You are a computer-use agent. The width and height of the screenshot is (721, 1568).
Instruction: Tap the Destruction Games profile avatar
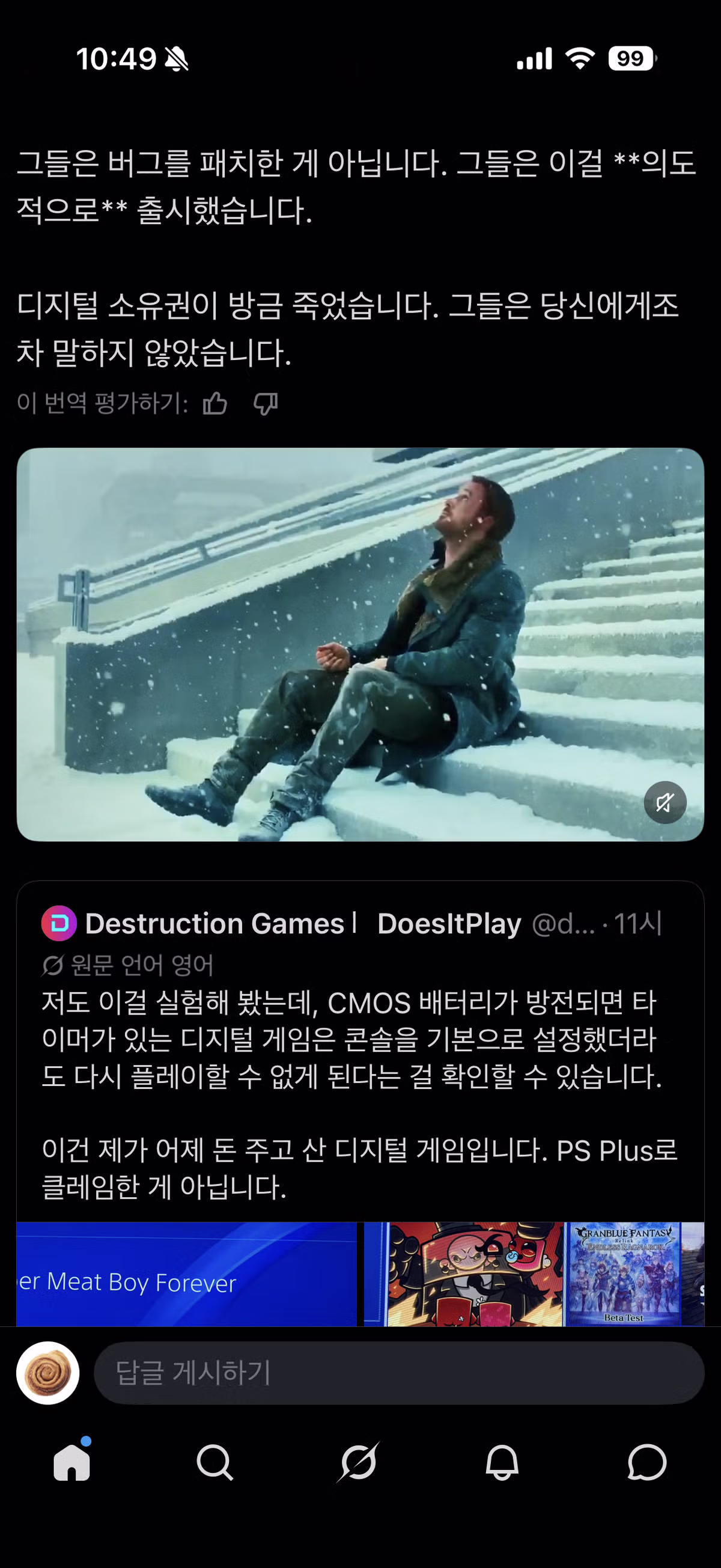coord(58,923)
